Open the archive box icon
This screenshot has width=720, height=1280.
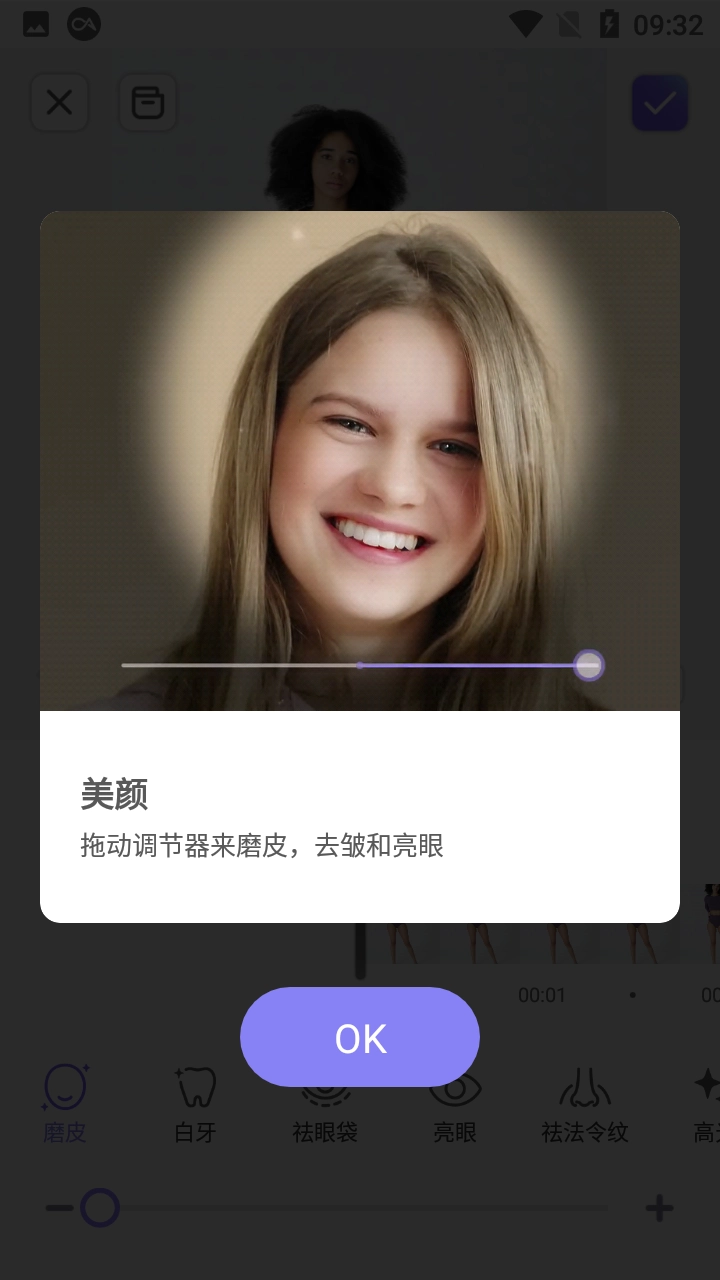tap(148, 102)
